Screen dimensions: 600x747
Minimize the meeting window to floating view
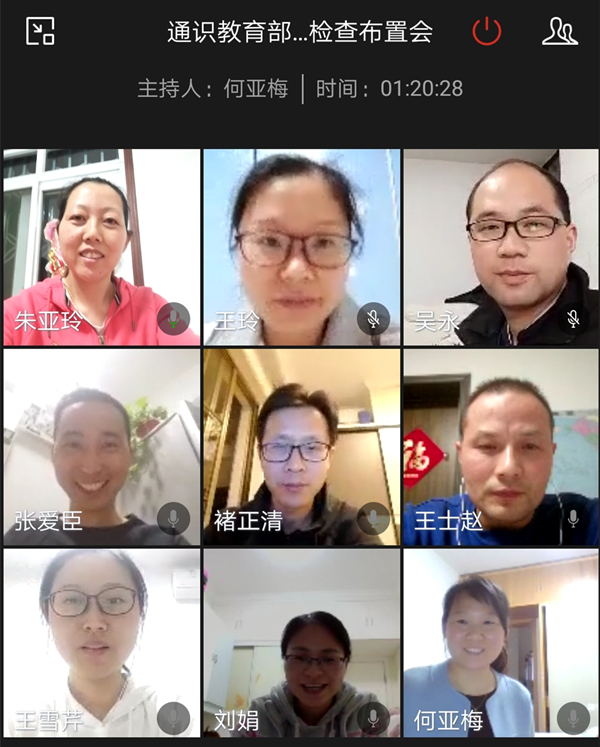click(x=40, y=31)
